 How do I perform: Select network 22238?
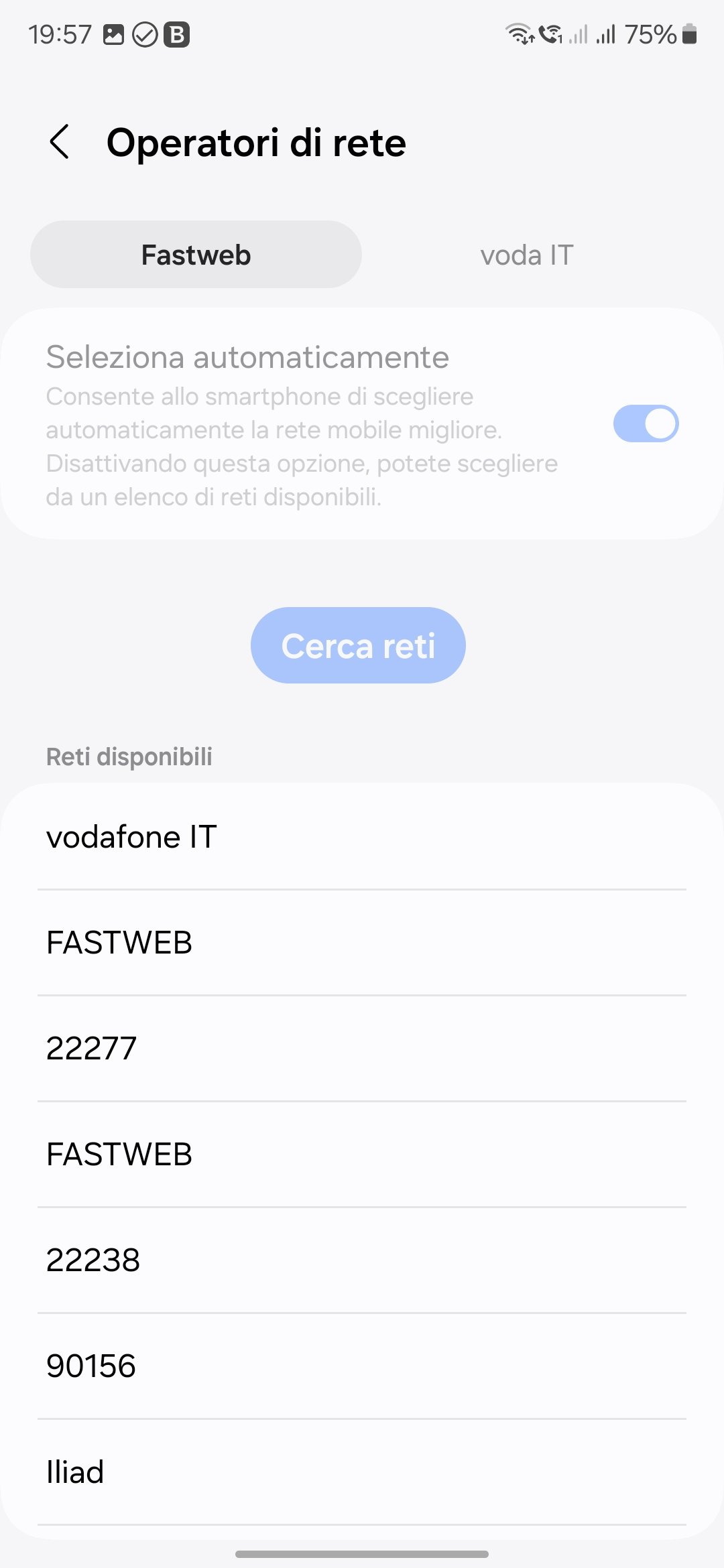(362, 1260)
